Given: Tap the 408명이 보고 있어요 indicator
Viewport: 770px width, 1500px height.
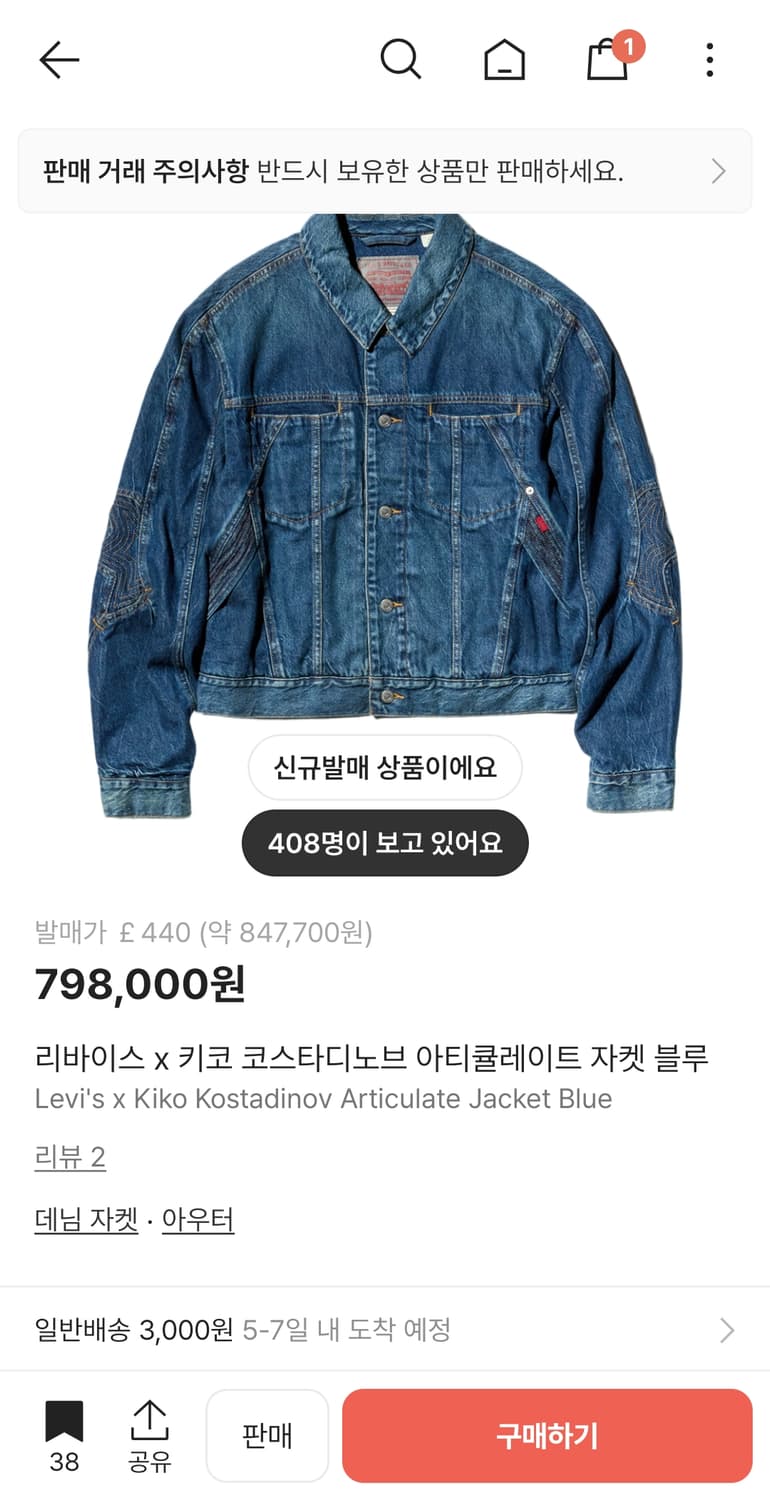Looking at the screenshot, I should click(x=384, y=843).
